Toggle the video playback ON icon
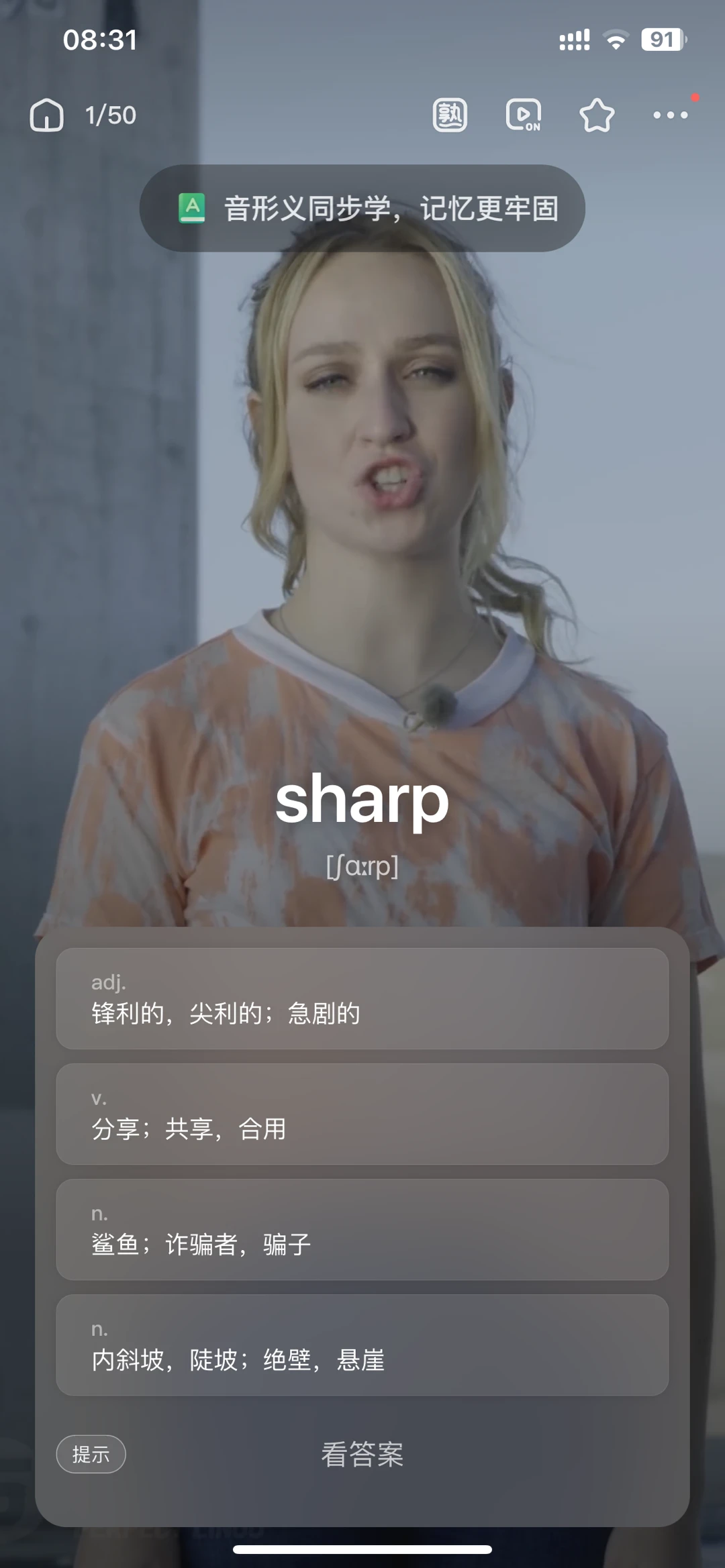The width and height of the screenshot is (725, 1568). pyautogui.click(x=523, y=115)
